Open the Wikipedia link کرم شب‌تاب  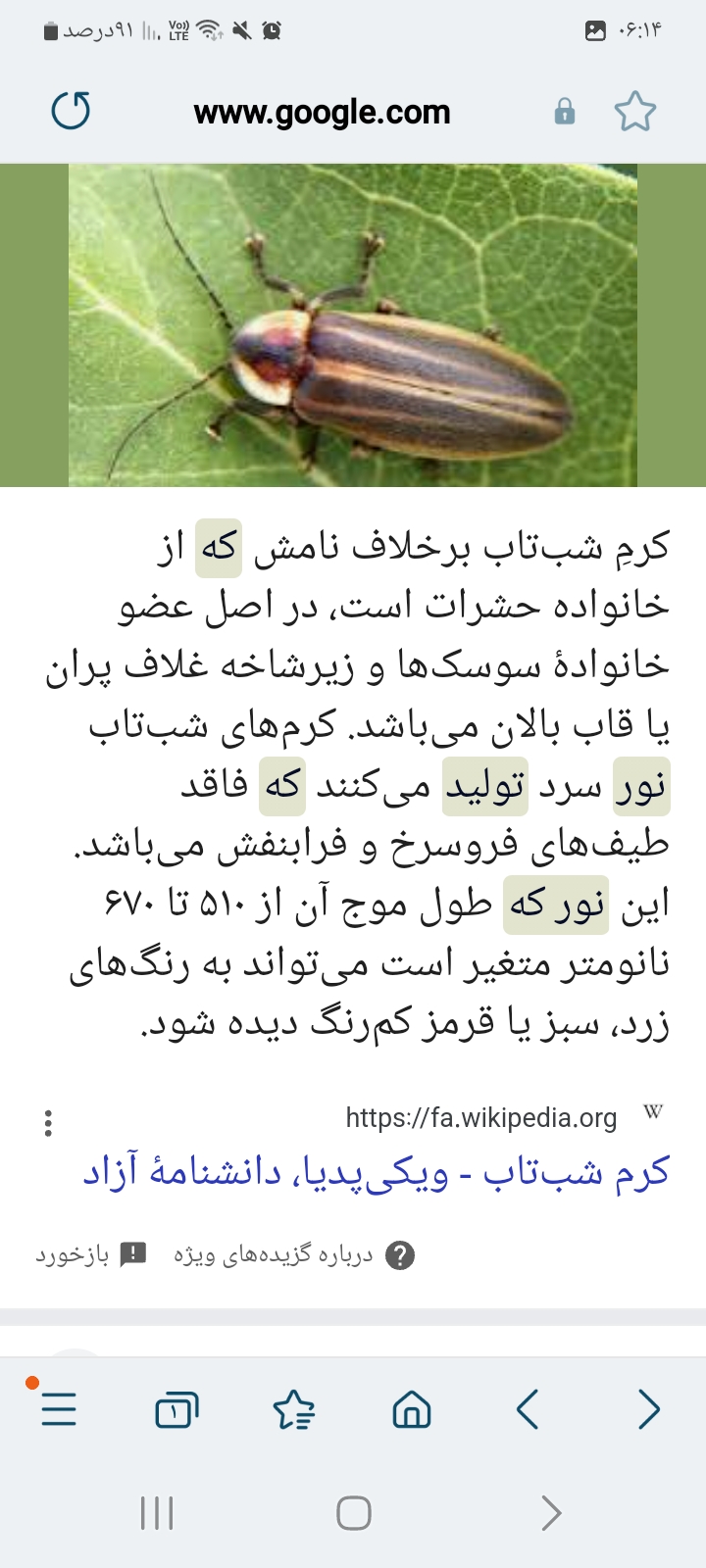click(x=377, y=1172)
